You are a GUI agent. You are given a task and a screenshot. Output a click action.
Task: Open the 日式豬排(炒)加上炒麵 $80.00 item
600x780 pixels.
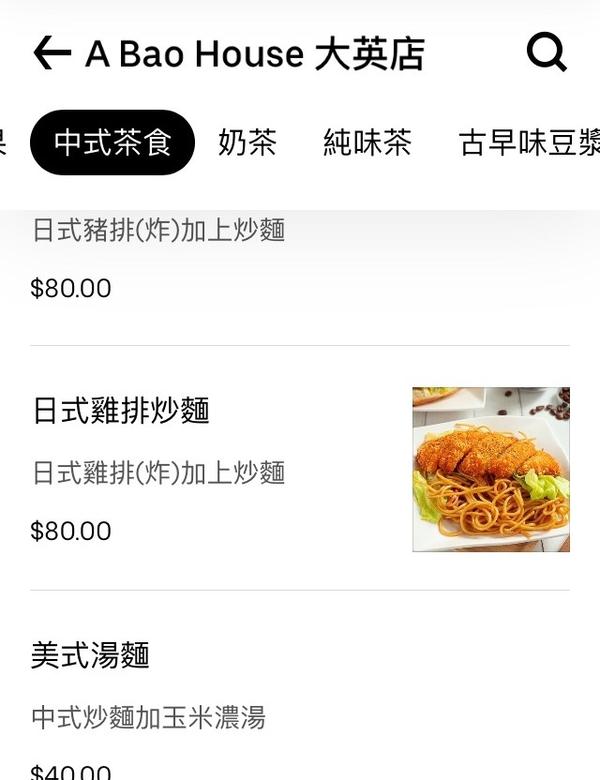point(160,260)
